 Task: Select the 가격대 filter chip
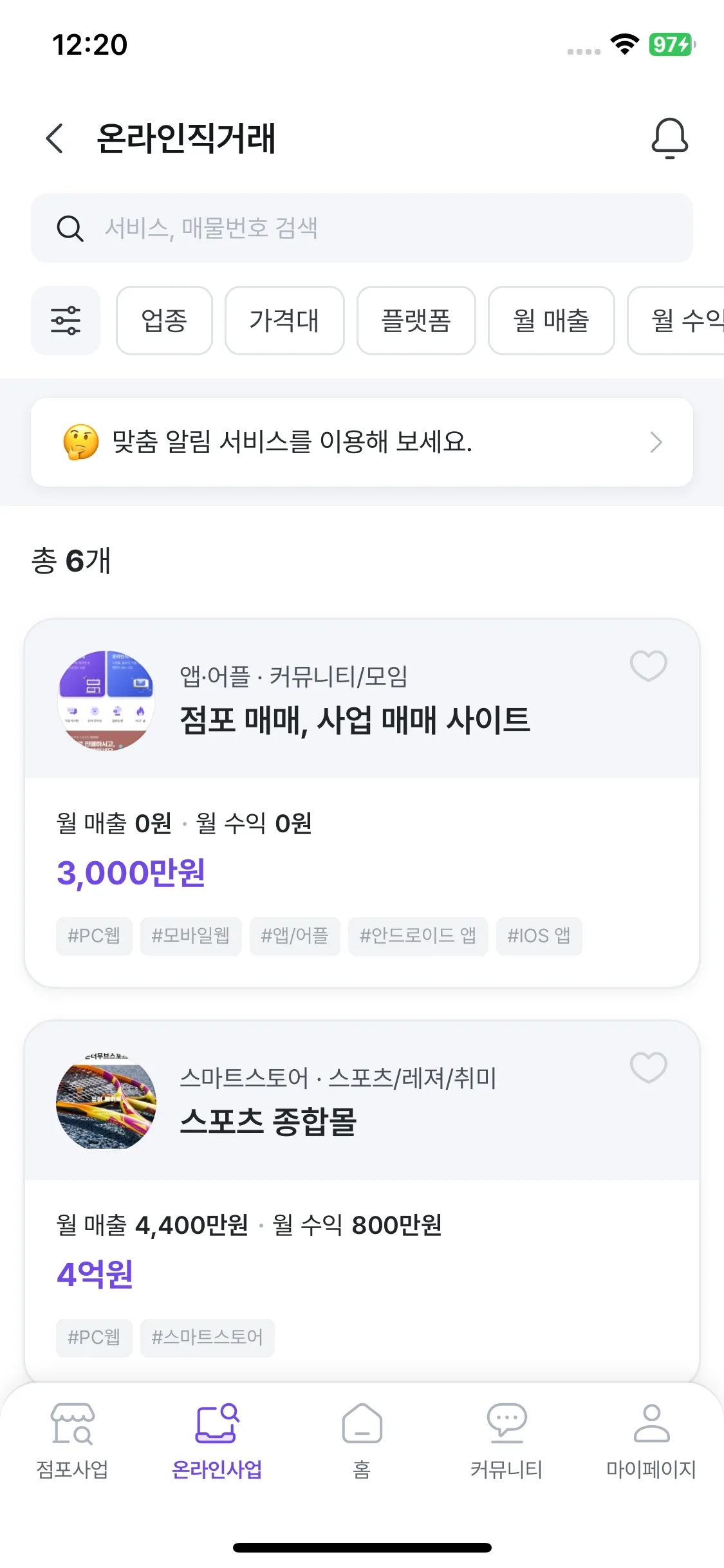point(284,321)
